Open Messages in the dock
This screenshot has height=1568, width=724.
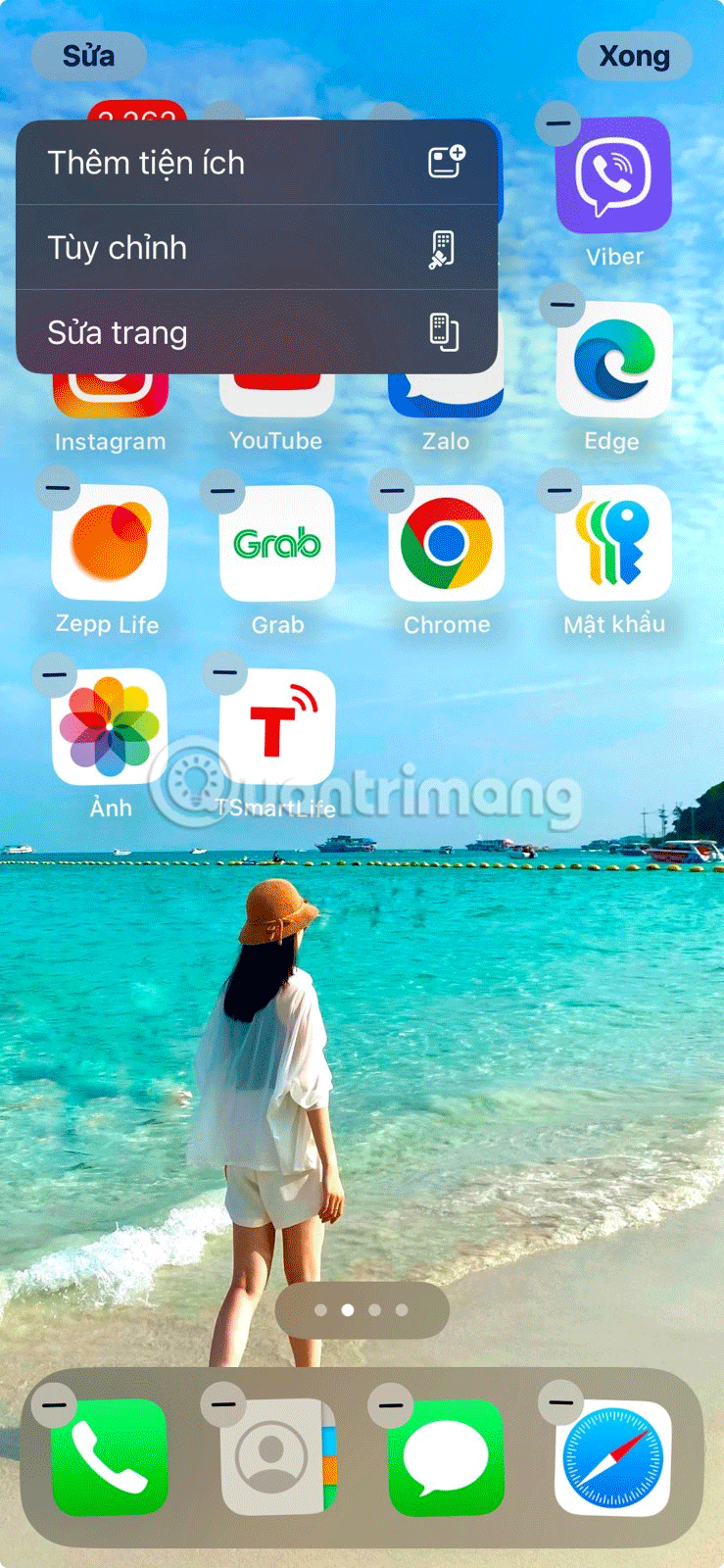pyautogui.click(x=447, y=1457)
